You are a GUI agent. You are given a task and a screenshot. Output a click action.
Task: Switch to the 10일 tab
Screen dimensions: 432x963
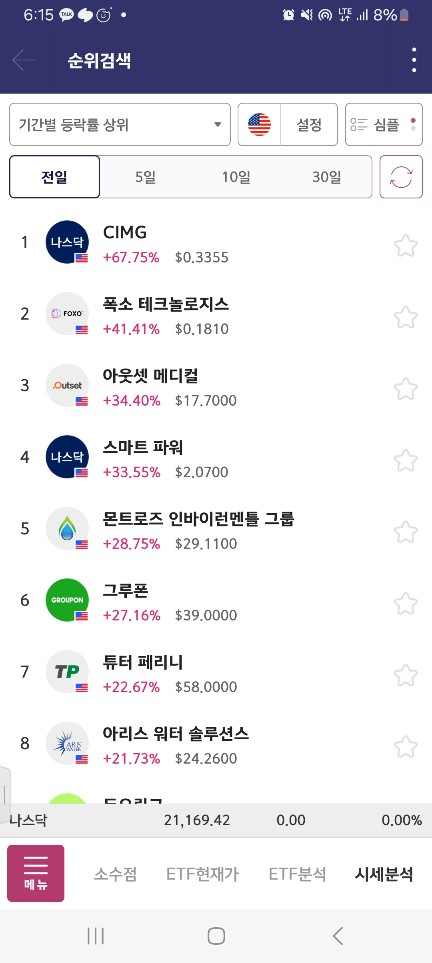point(236,177)
